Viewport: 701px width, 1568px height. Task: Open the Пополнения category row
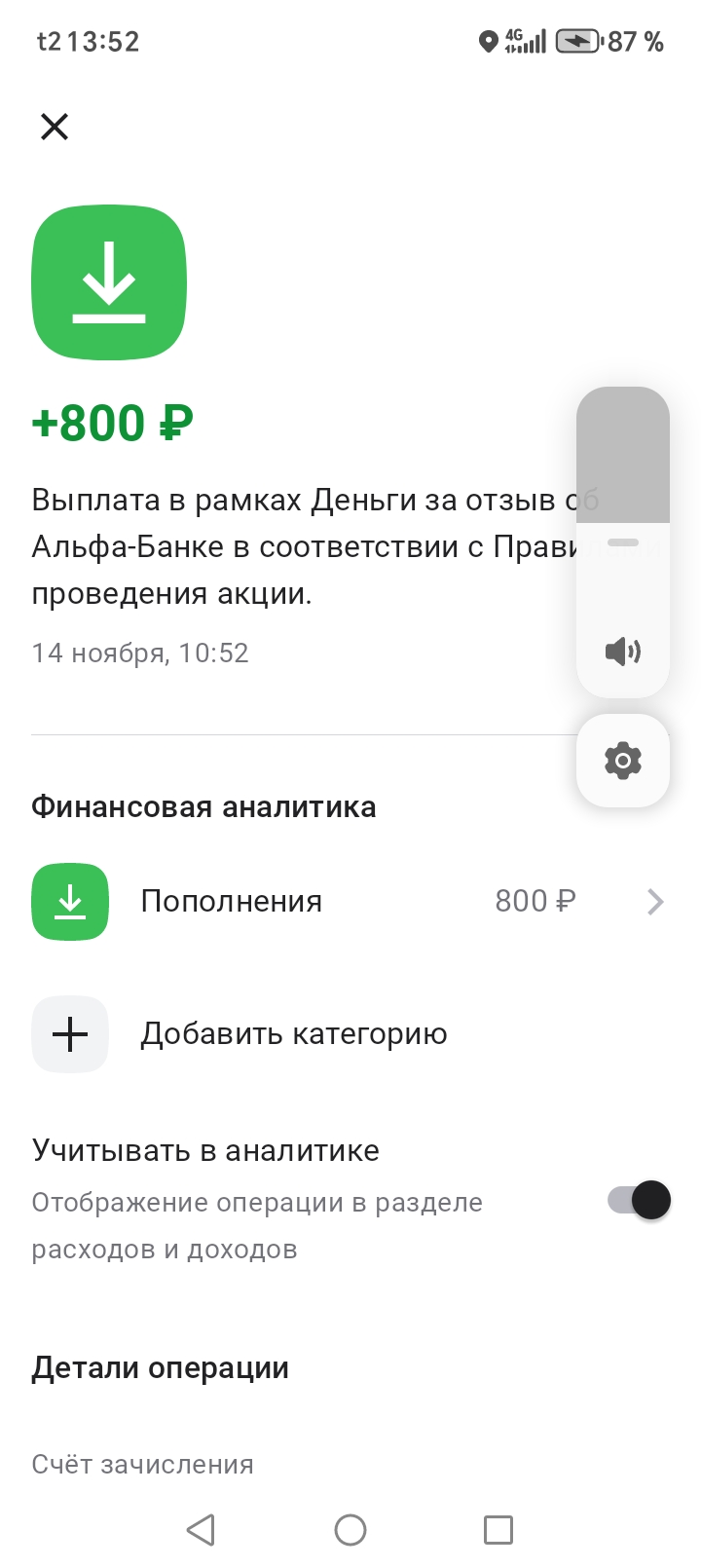click(x=349, y=902)
